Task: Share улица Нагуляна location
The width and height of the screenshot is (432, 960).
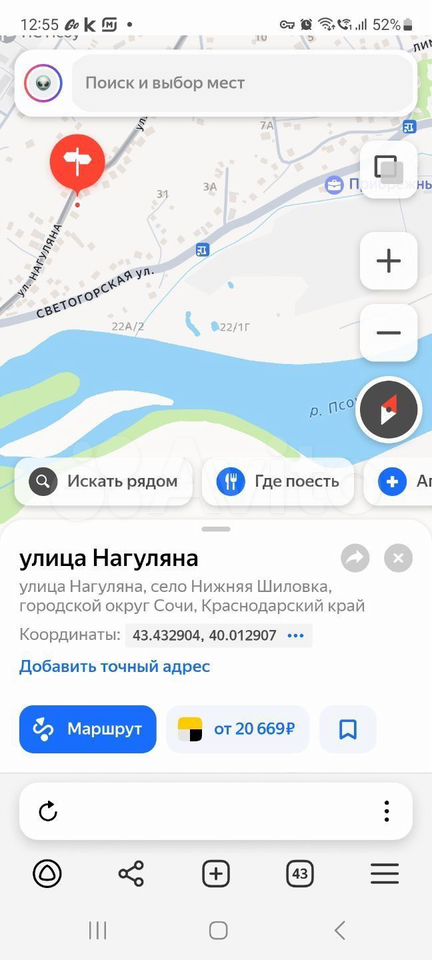Action: tap(356, 558)
